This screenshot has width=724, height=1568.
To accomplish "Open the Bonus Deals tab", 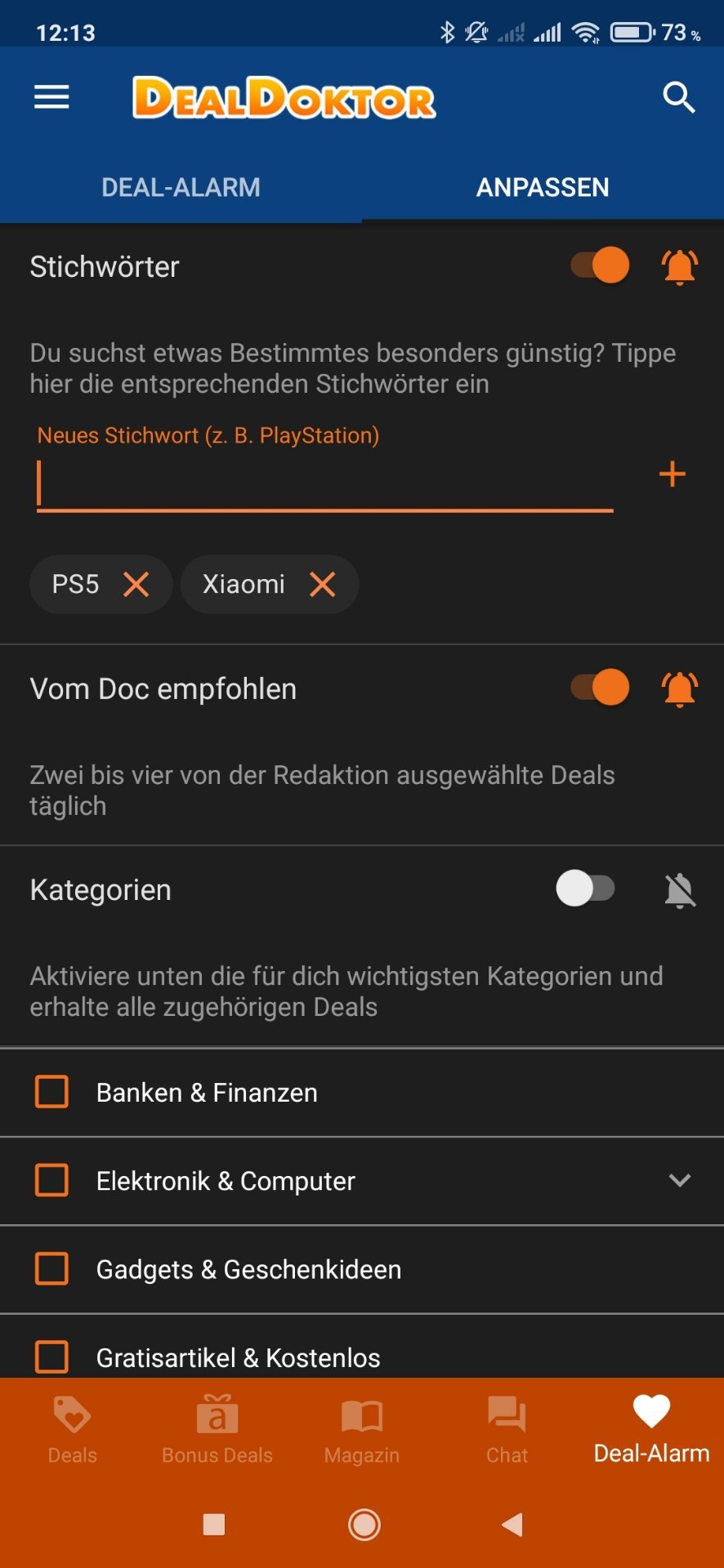I will (x=217, y=1430).
